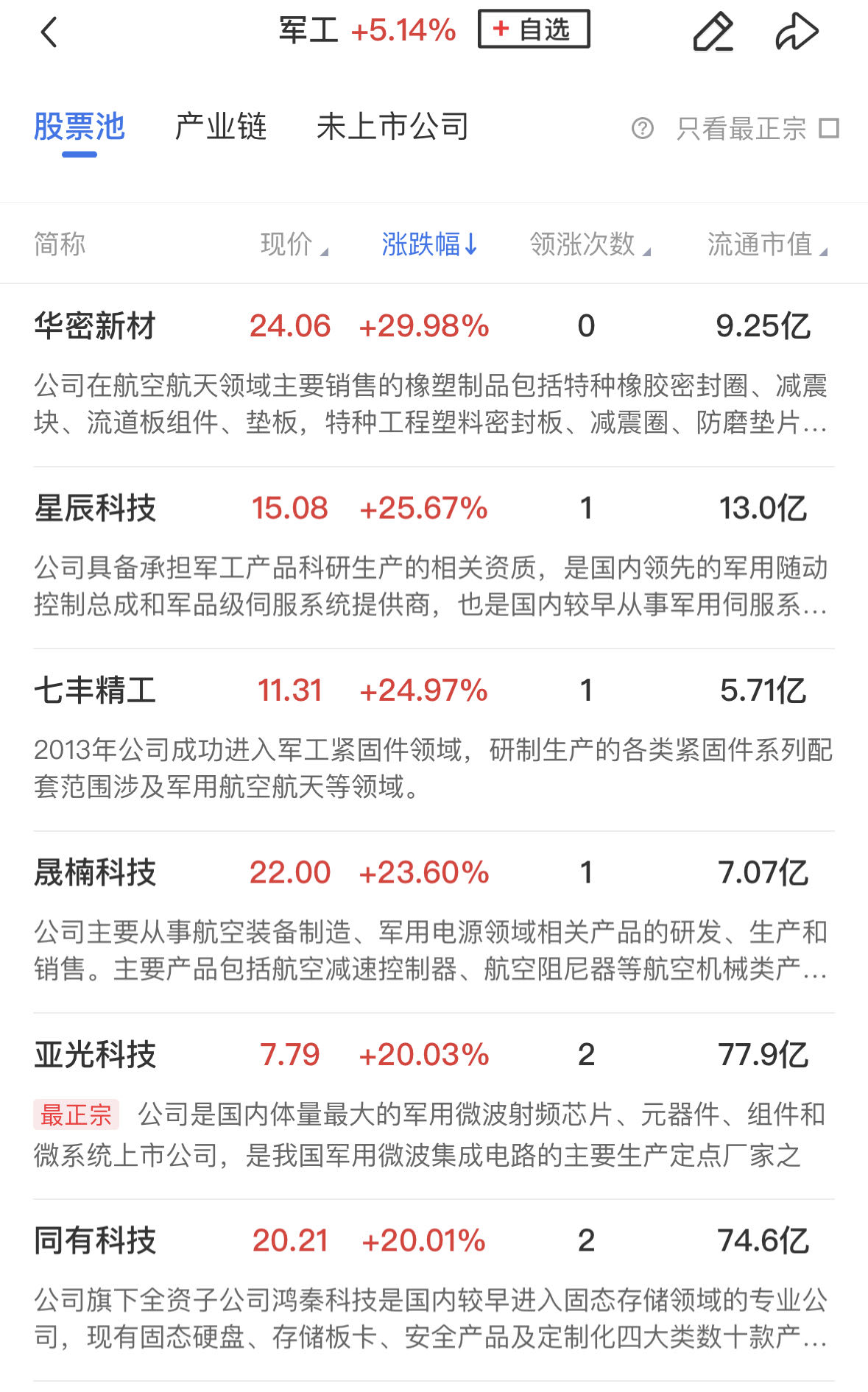The height and width of the screenshot is (1392, 868).
Task: View details for 亚光科技
Action: tap(95, 1054)
